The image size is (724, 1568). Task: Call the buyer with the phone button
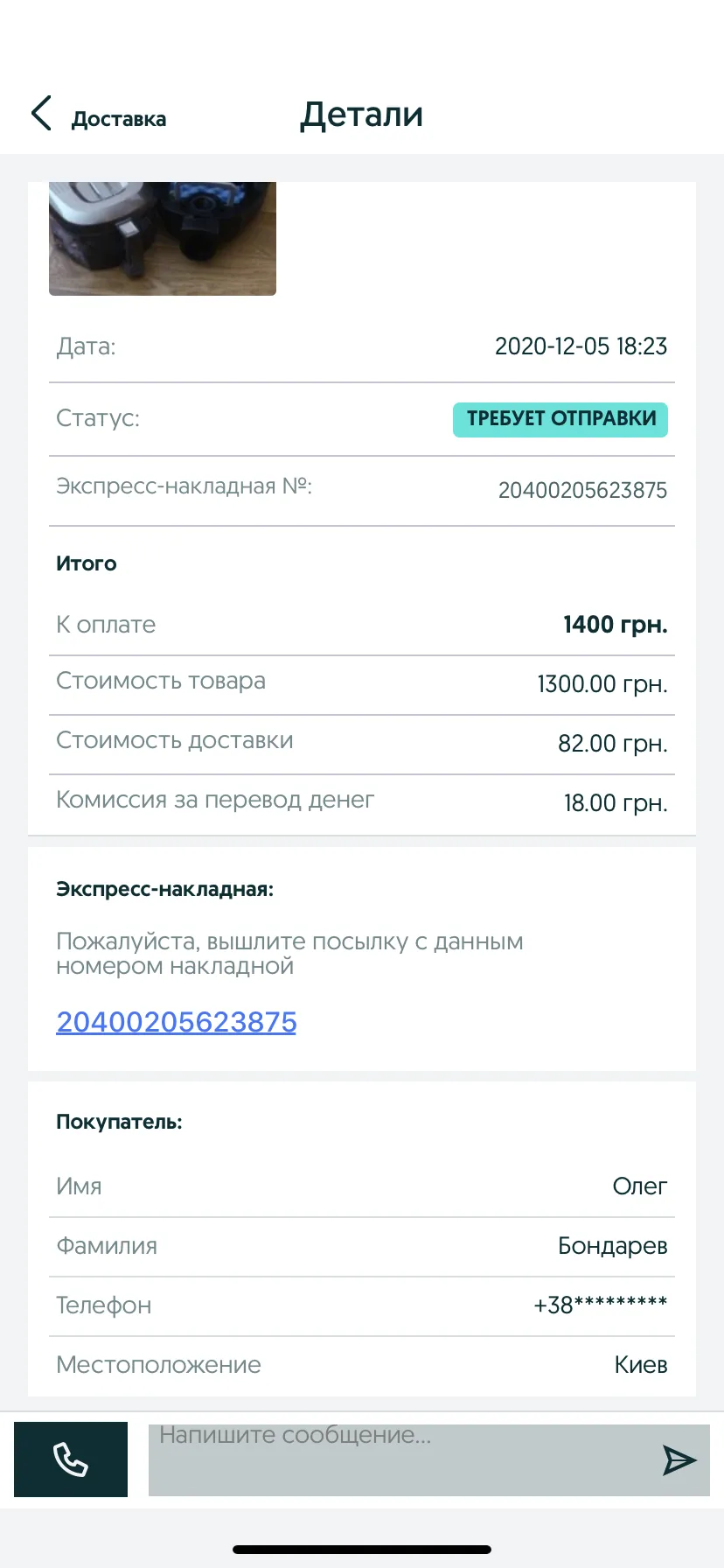pyautogui.click(x=71, y=1459)
